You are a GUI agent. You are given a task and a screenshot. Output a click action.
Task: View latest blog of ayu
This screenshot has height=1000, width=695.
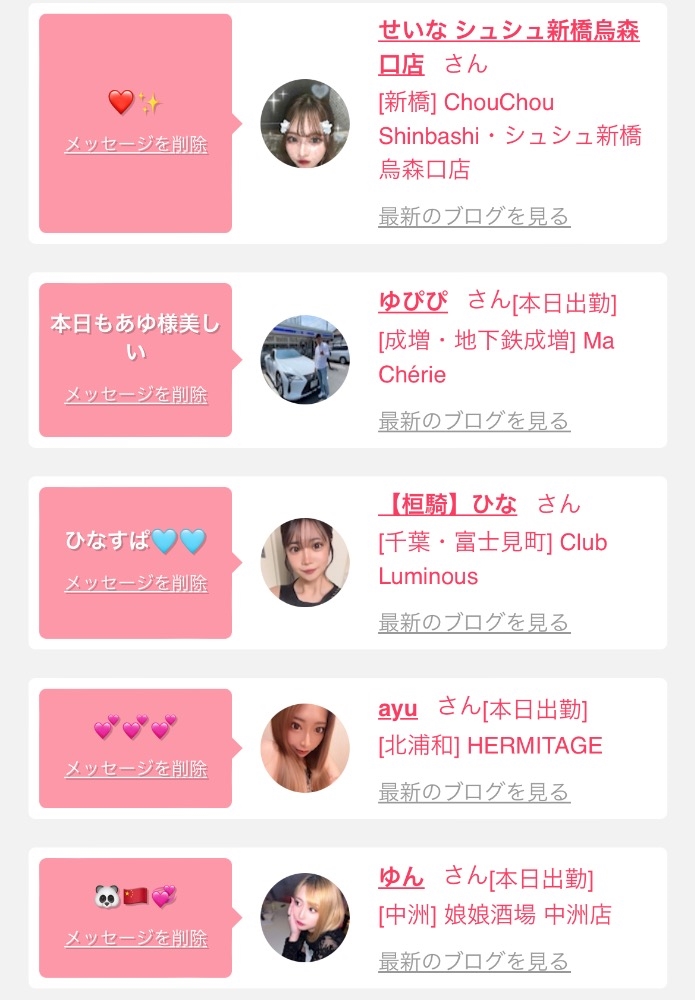474,791
